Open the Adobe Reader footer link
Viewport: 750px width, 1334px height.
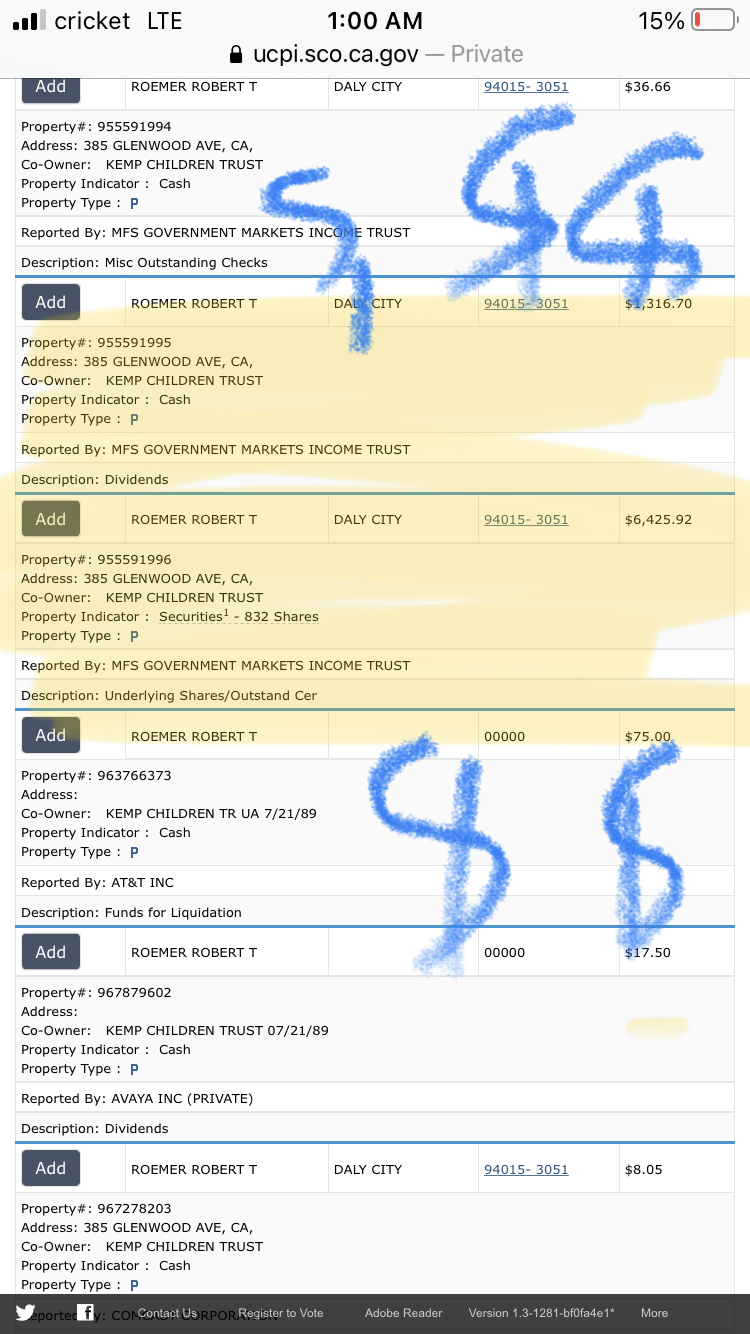coord(404,1313)
